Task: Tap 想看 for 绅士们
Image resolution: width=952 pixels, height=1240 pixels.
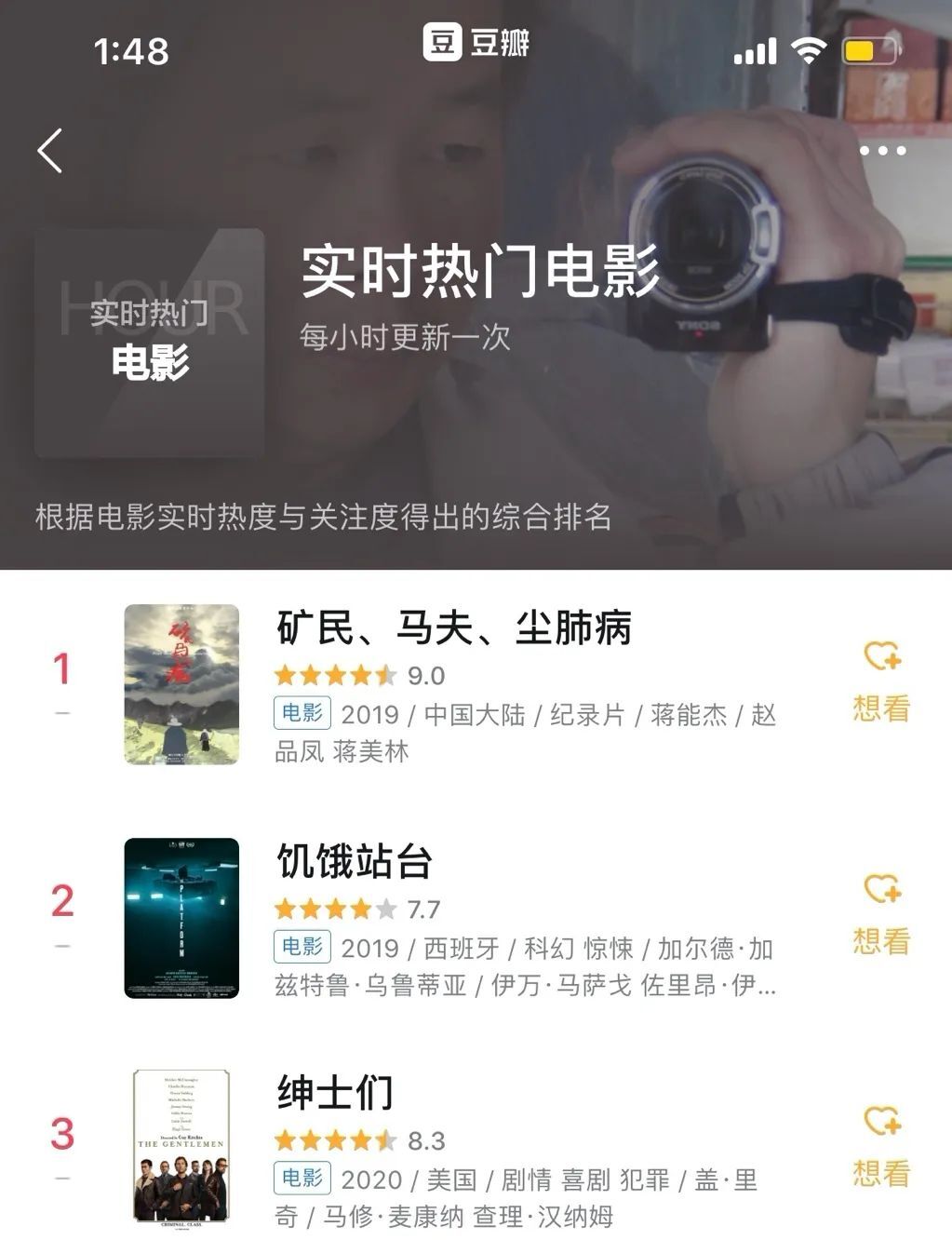Action: (x=880, y=1146)
